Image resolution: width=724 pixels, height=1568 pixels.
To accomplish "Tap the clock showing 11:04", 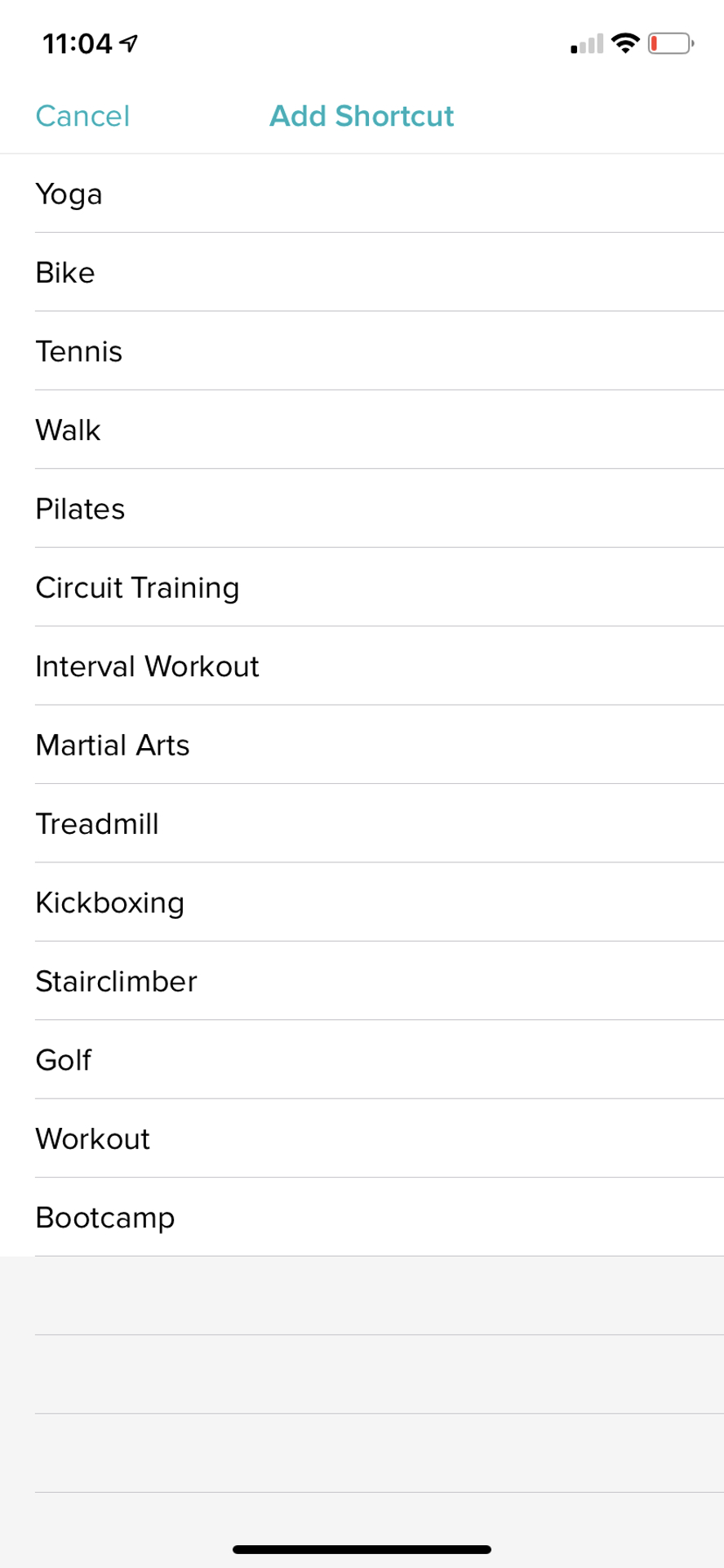I will click(x=79, y=42).
